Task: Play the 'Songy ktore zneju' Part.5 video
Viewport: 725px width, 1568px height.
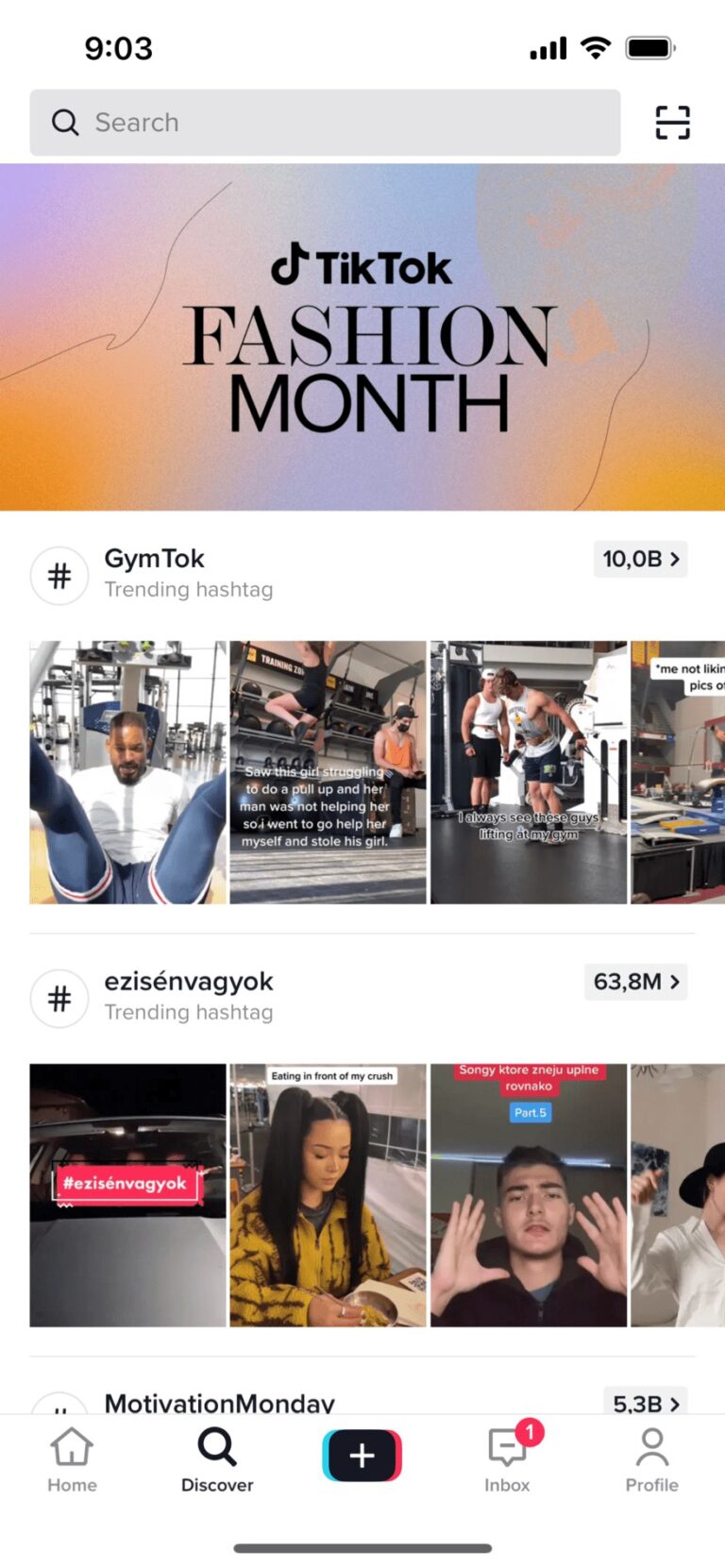Action: point(528,1195)
